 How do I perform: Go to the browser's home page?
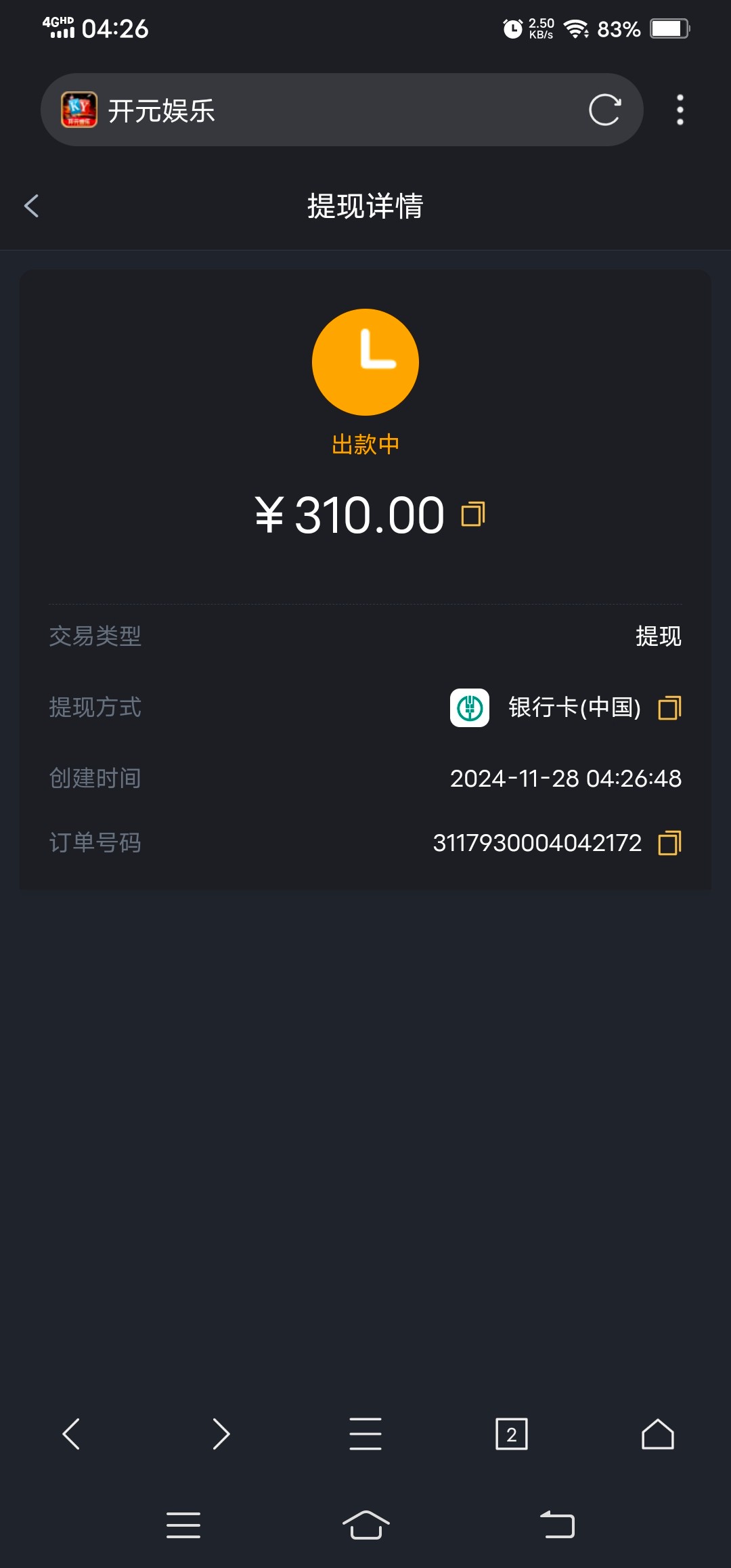pos(657,1434)
